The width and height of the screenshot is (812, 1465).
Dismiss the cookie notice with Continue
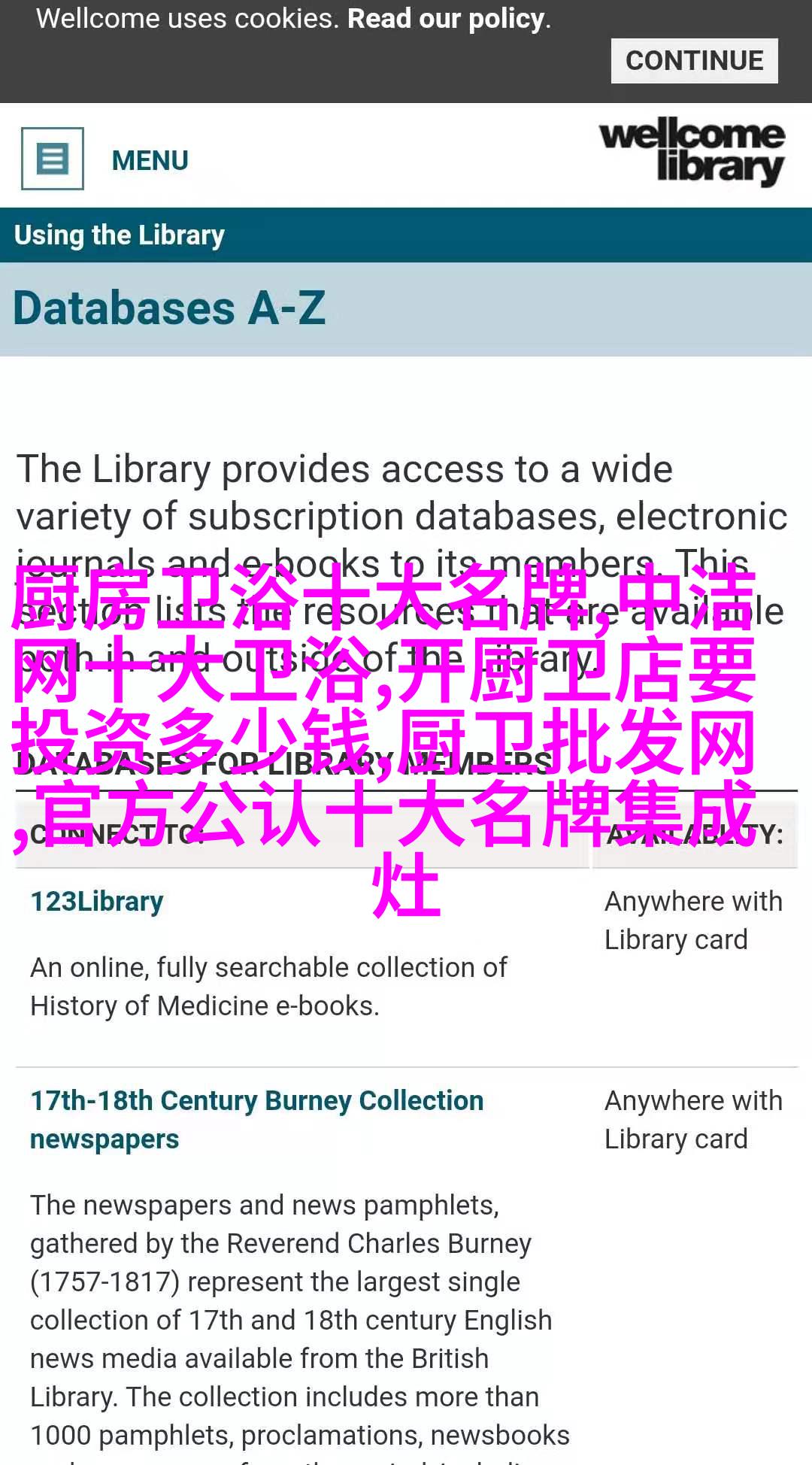pos(694,61)
